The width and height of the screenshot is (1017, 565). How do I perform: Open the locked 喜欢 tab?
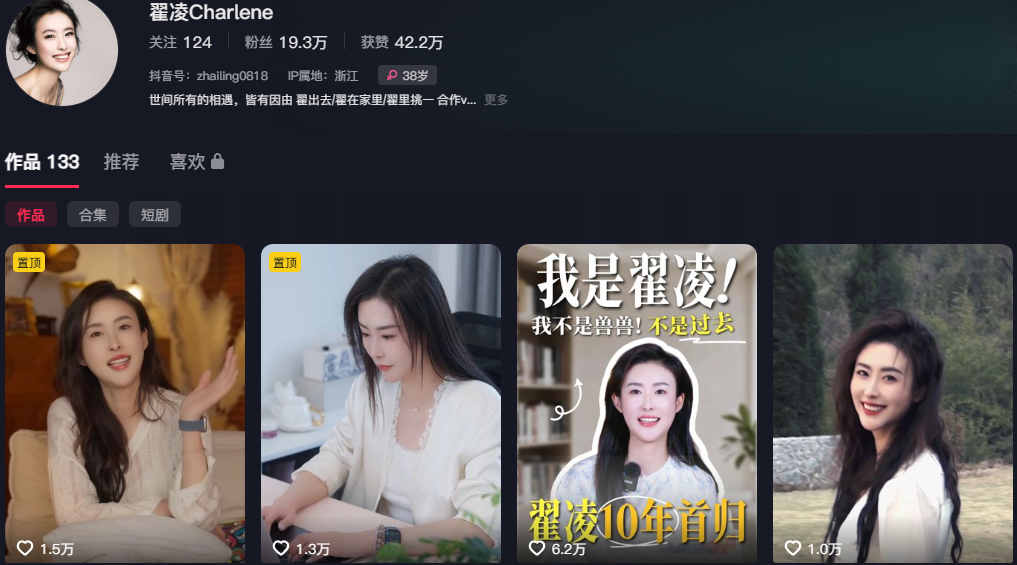[197, 162]
